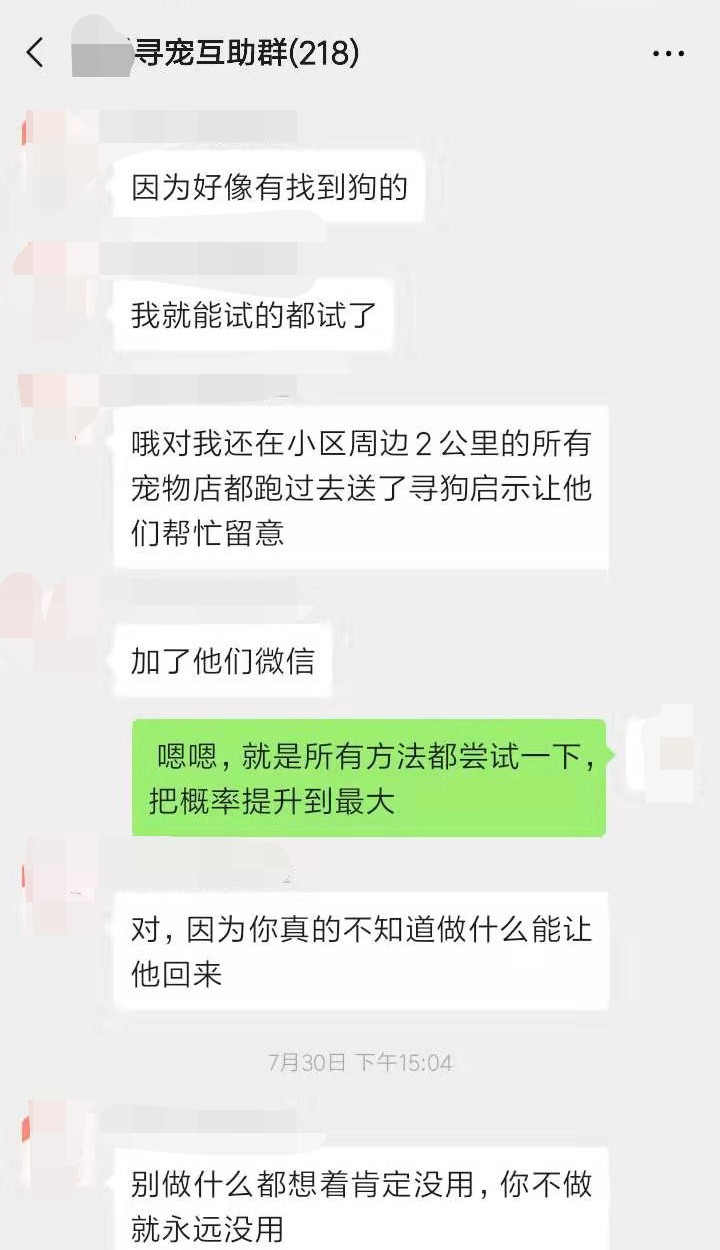Open the group chat options menu

pyautogui.click(x=668, y=53)
